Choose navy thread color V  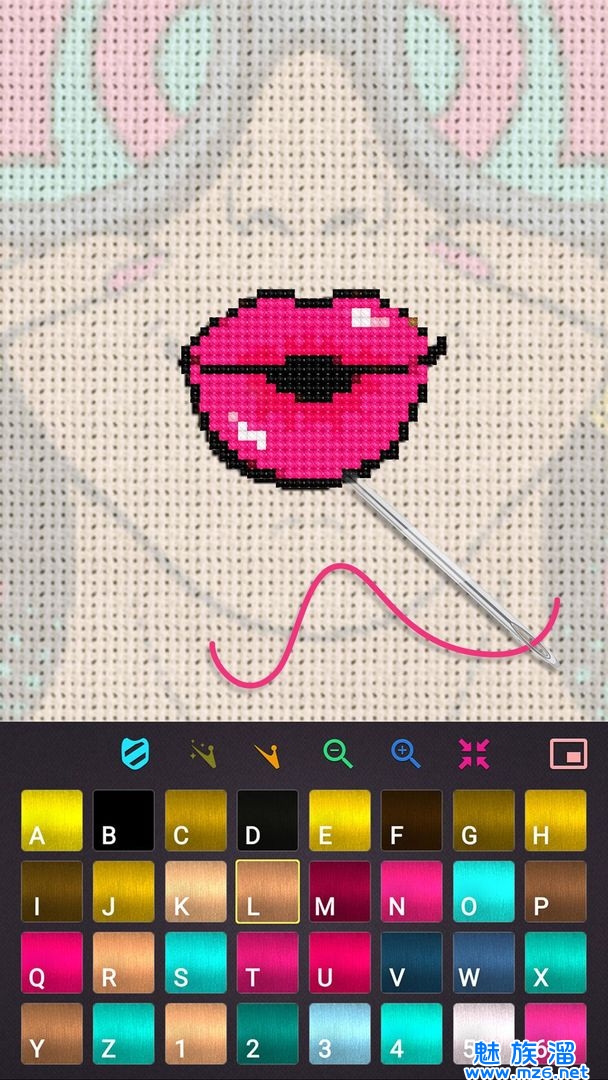coord(412,963)
